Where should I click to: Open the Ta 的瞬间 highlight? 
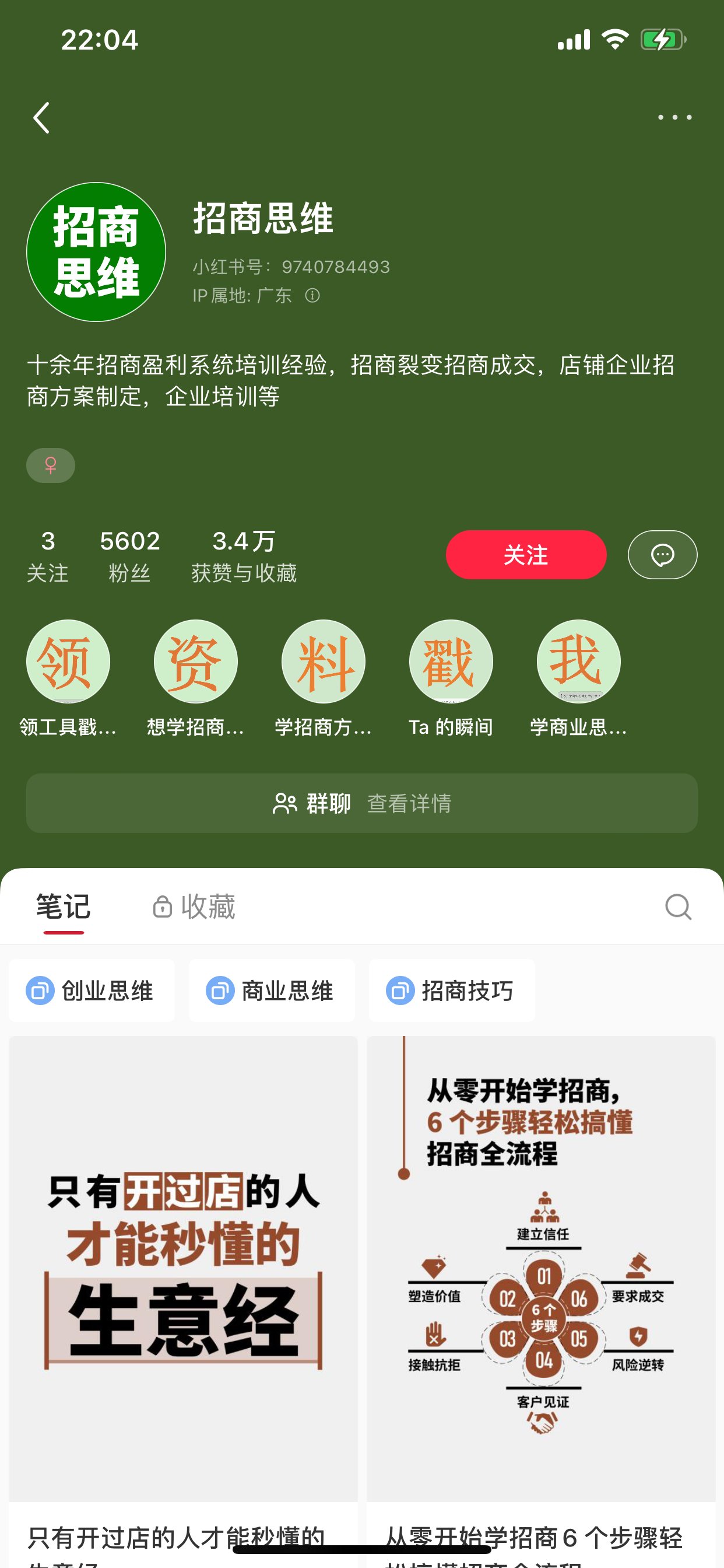[x=451, y=661]
